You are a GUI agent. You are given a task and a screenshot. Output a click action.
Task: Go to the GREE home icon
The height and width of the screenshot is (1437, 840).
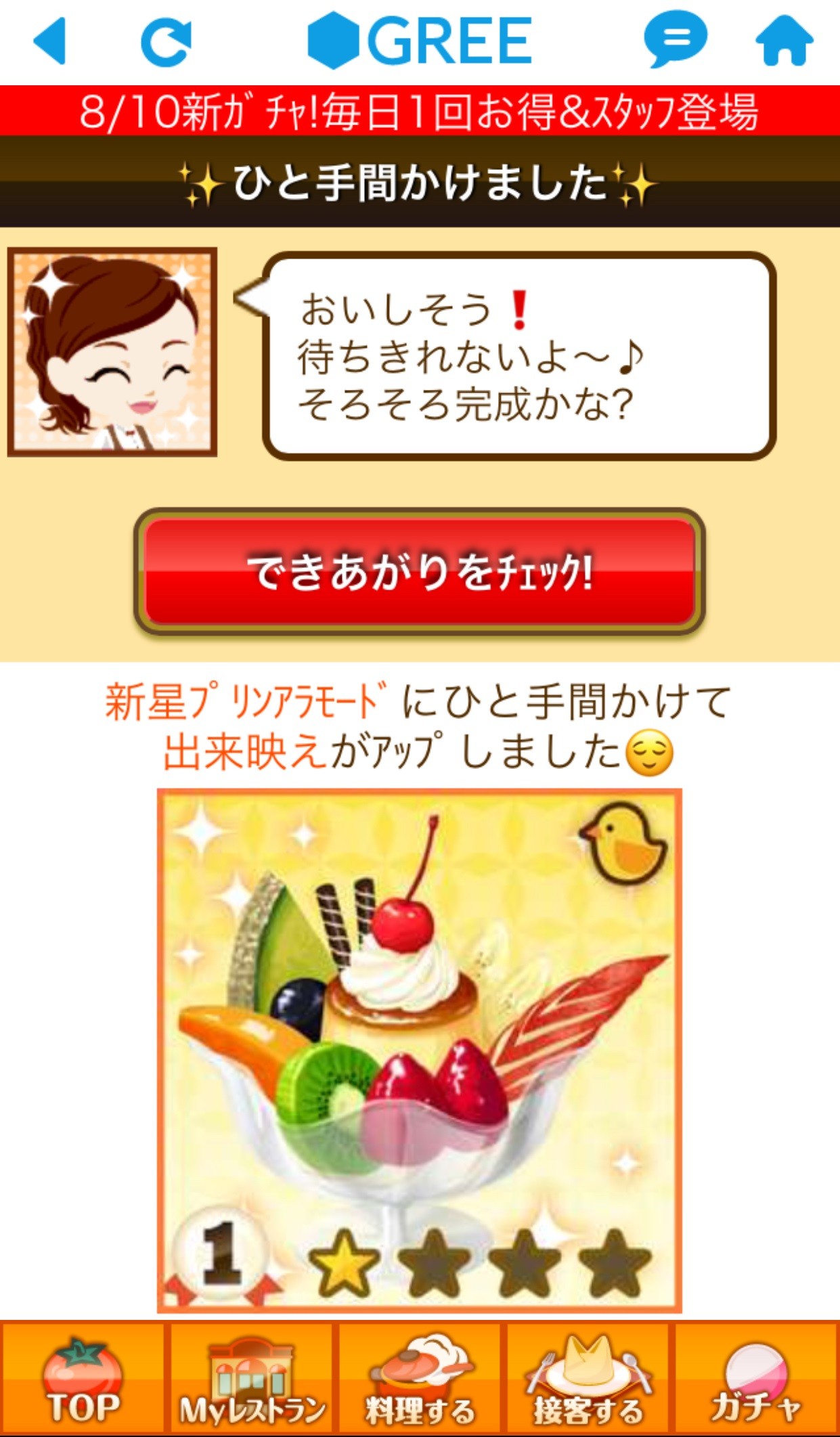784,41
